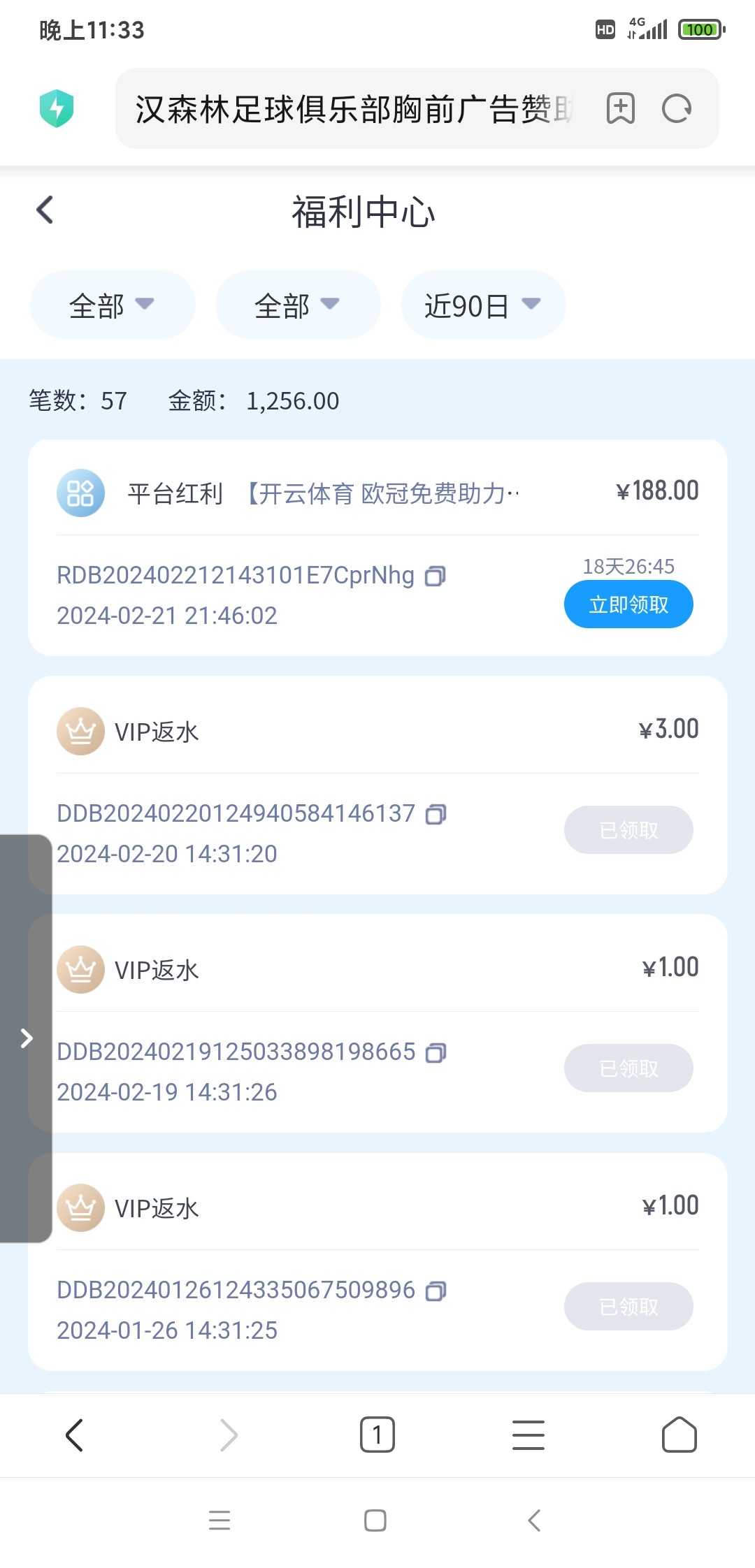Tap the 立即领取 claim button

[628, 604]
